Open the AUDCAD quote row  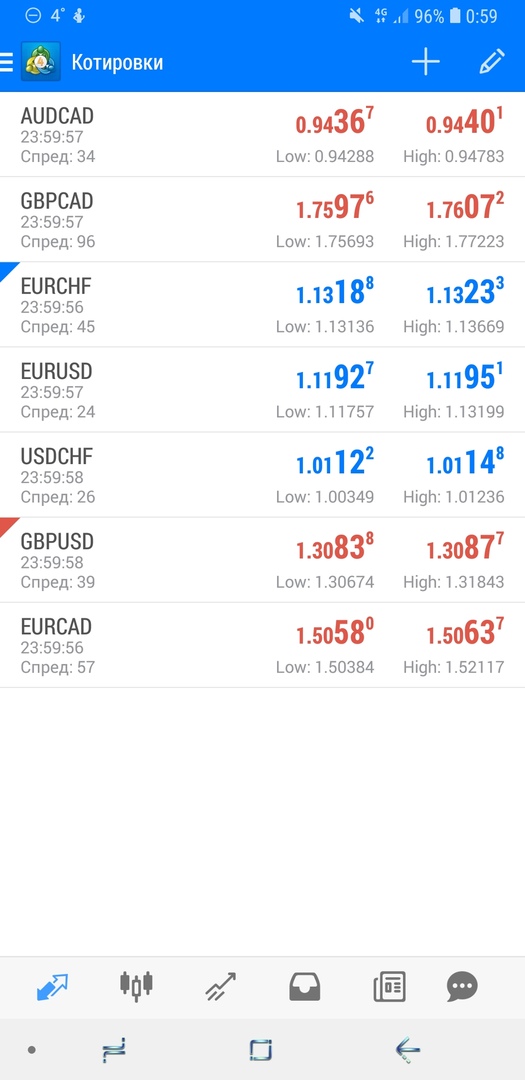(262, 135)
